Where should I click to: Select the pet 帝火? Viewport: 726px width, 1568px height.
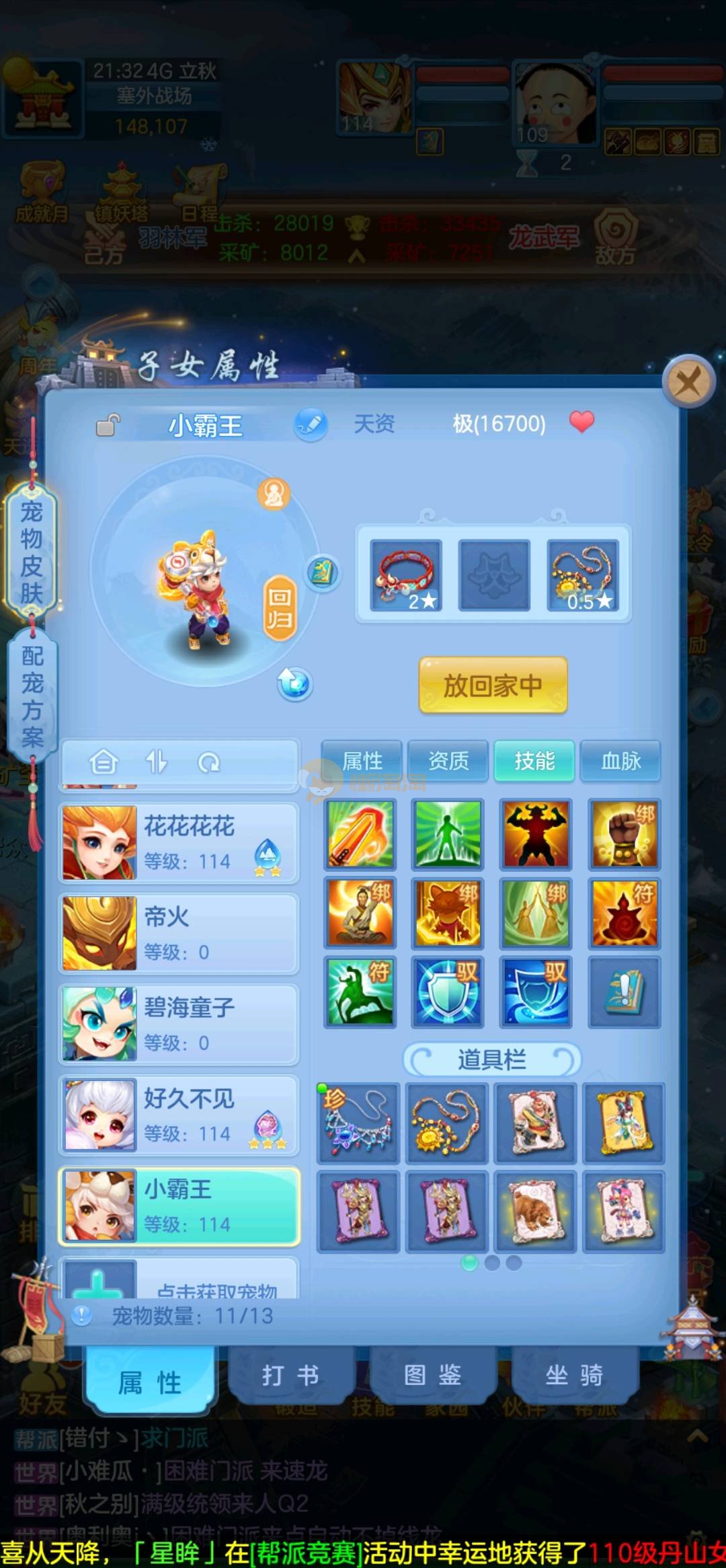tap(179, 934)
